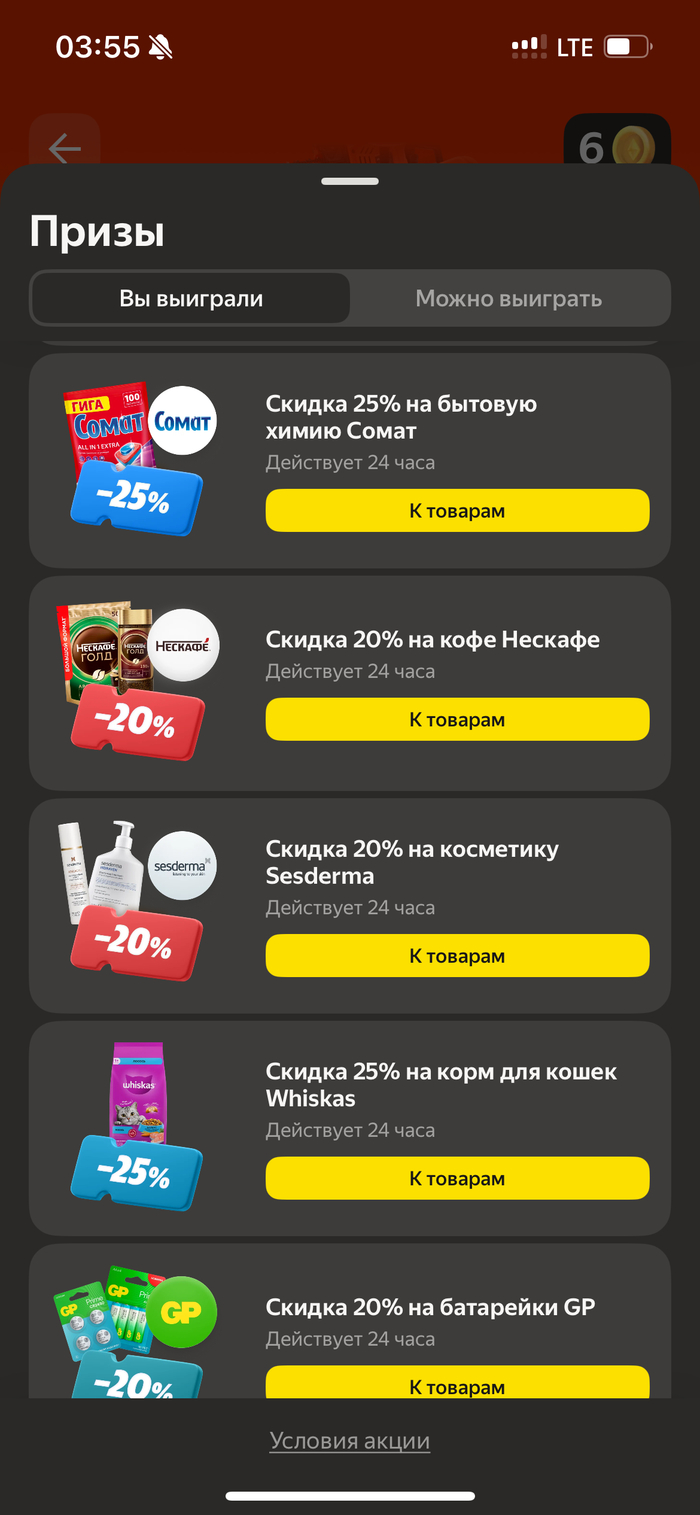The image size is (700, 1515).
Task: Open the «Условия акции» link
Action: click(x=350, y=1441)
